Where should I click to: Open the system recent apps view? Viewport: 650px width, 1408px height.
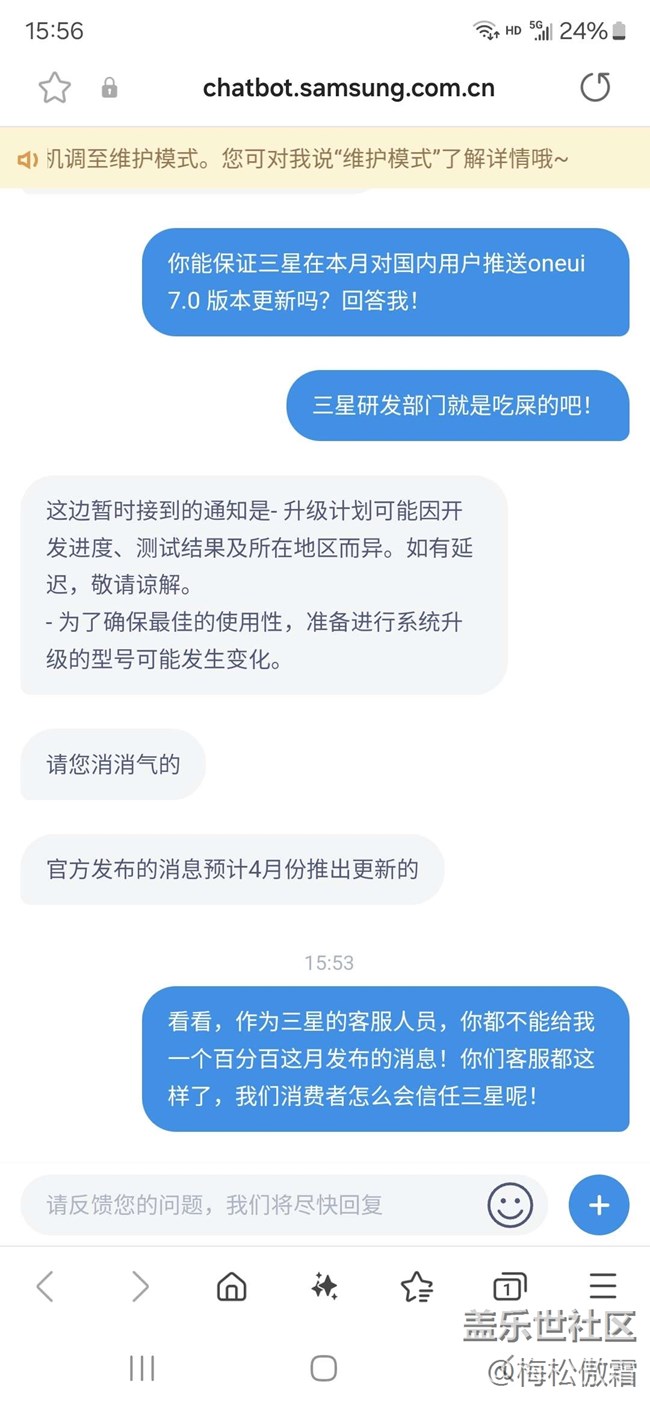tap(142, 1368)
